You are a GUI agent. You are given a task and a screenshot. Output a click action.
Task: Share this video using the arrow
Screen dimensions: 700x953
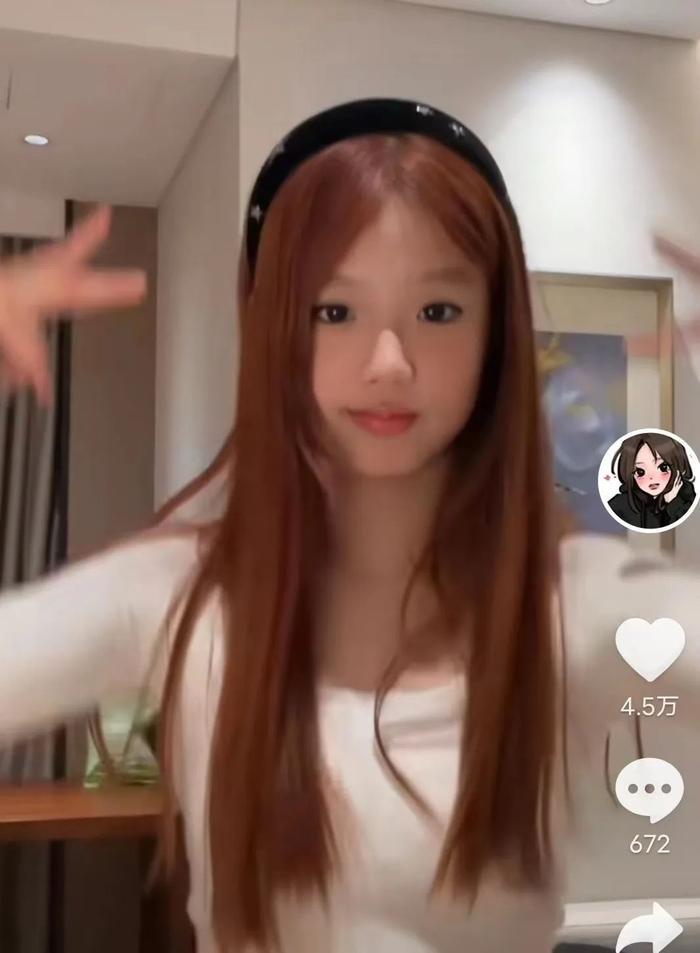pyautogui.click(x=649, y=929)
